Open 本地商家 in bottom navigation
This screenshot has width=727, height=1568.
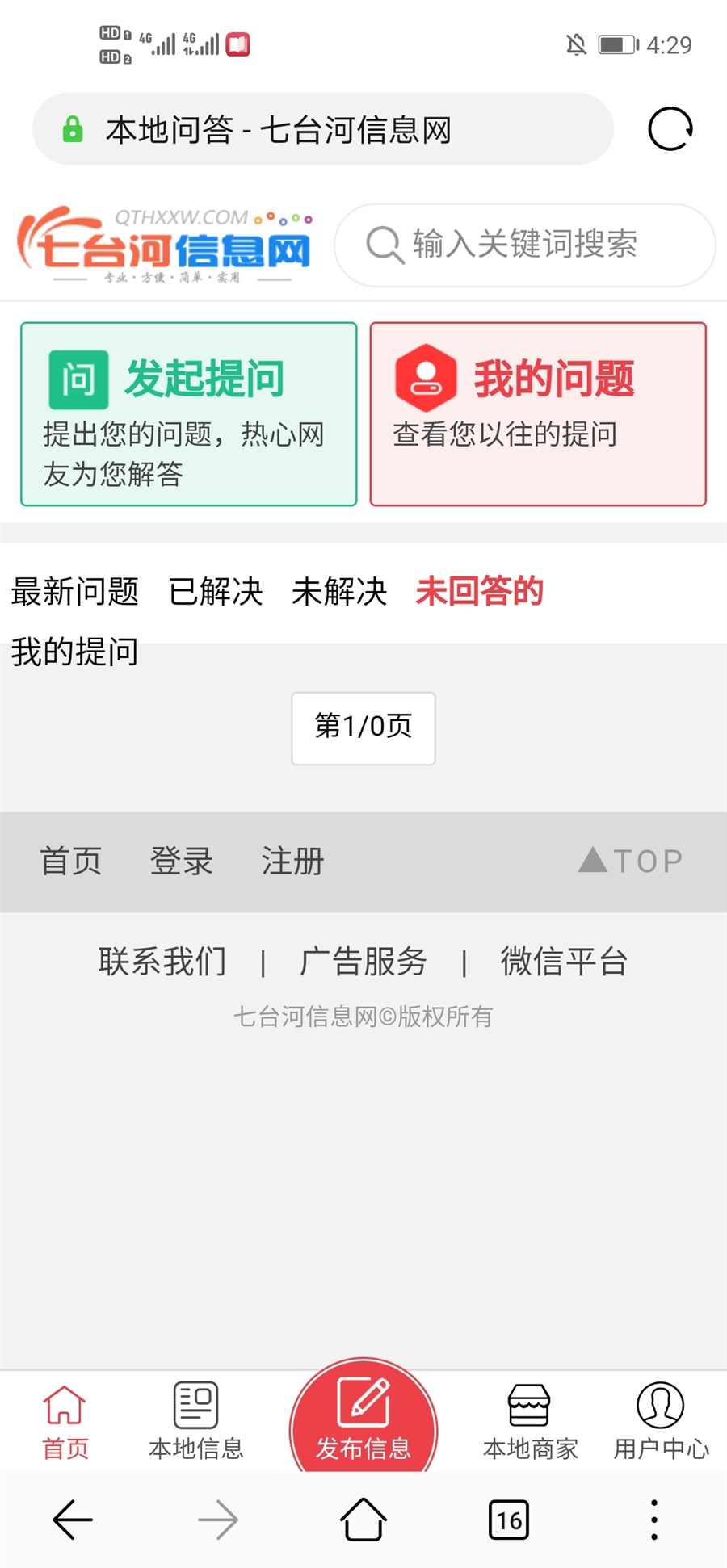coord(530,1421)
